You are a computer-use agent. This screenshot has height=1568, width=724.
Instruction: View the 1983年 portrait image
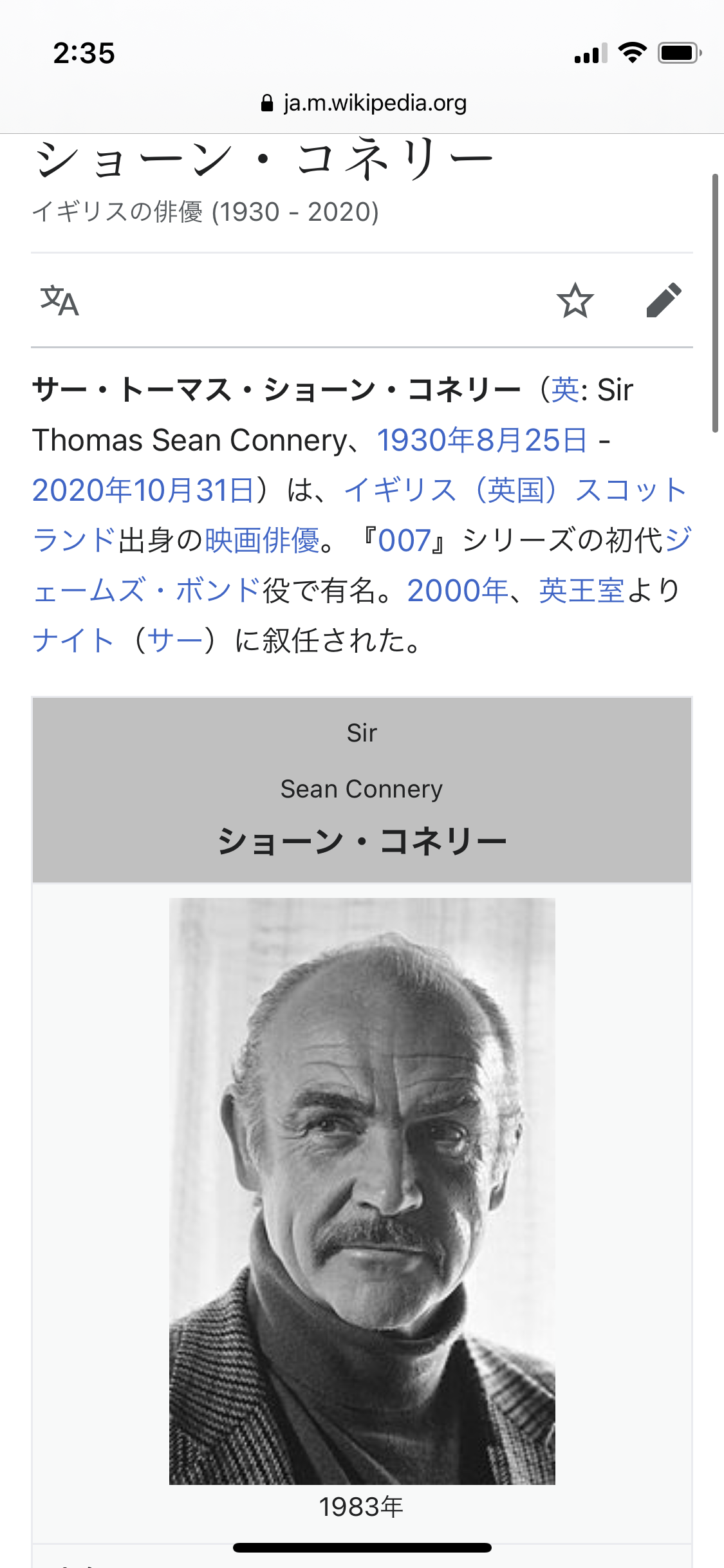[x=362, y=1191]
